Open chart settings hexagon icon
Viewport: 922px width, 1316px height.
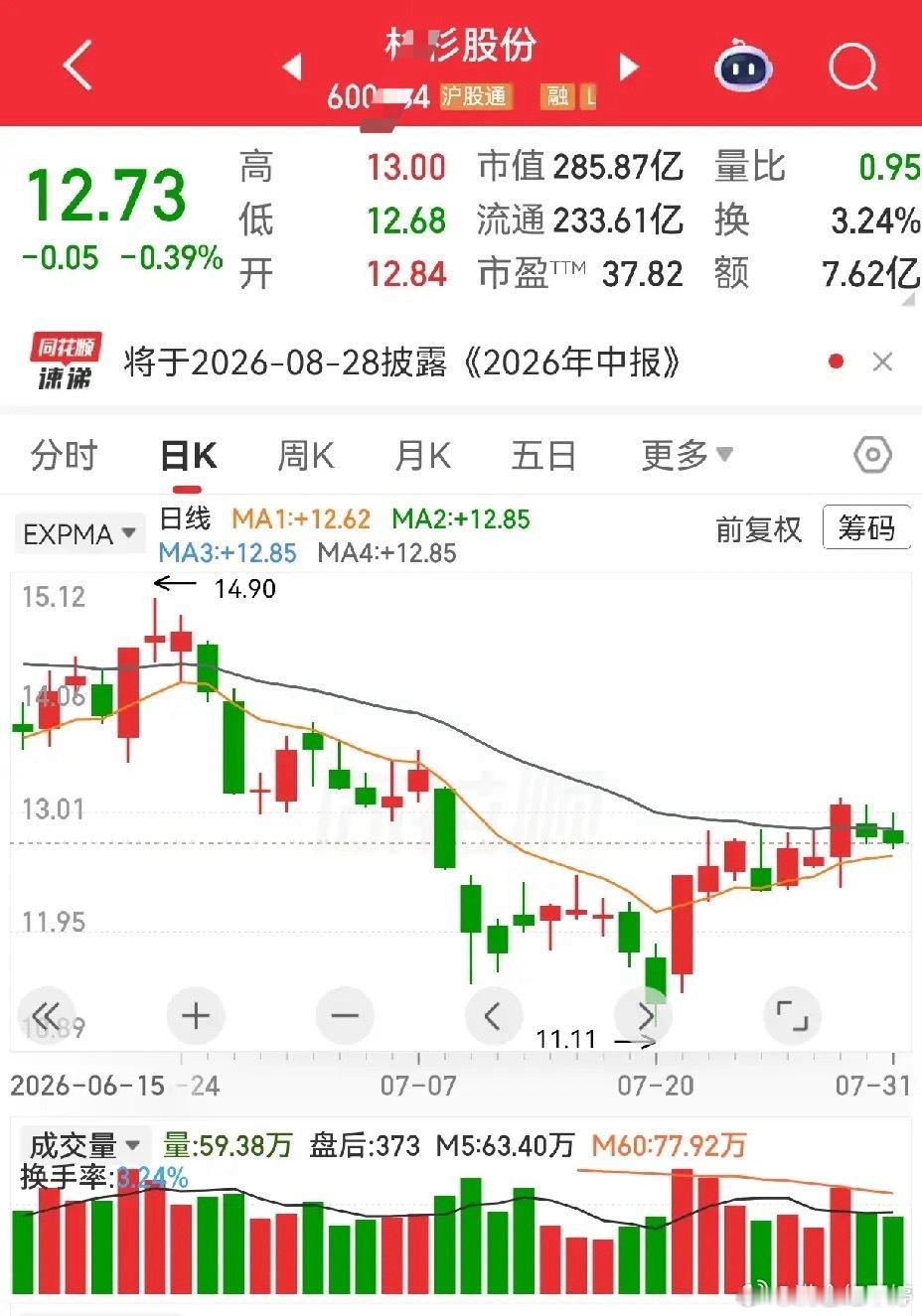click(x=872, y=456)
